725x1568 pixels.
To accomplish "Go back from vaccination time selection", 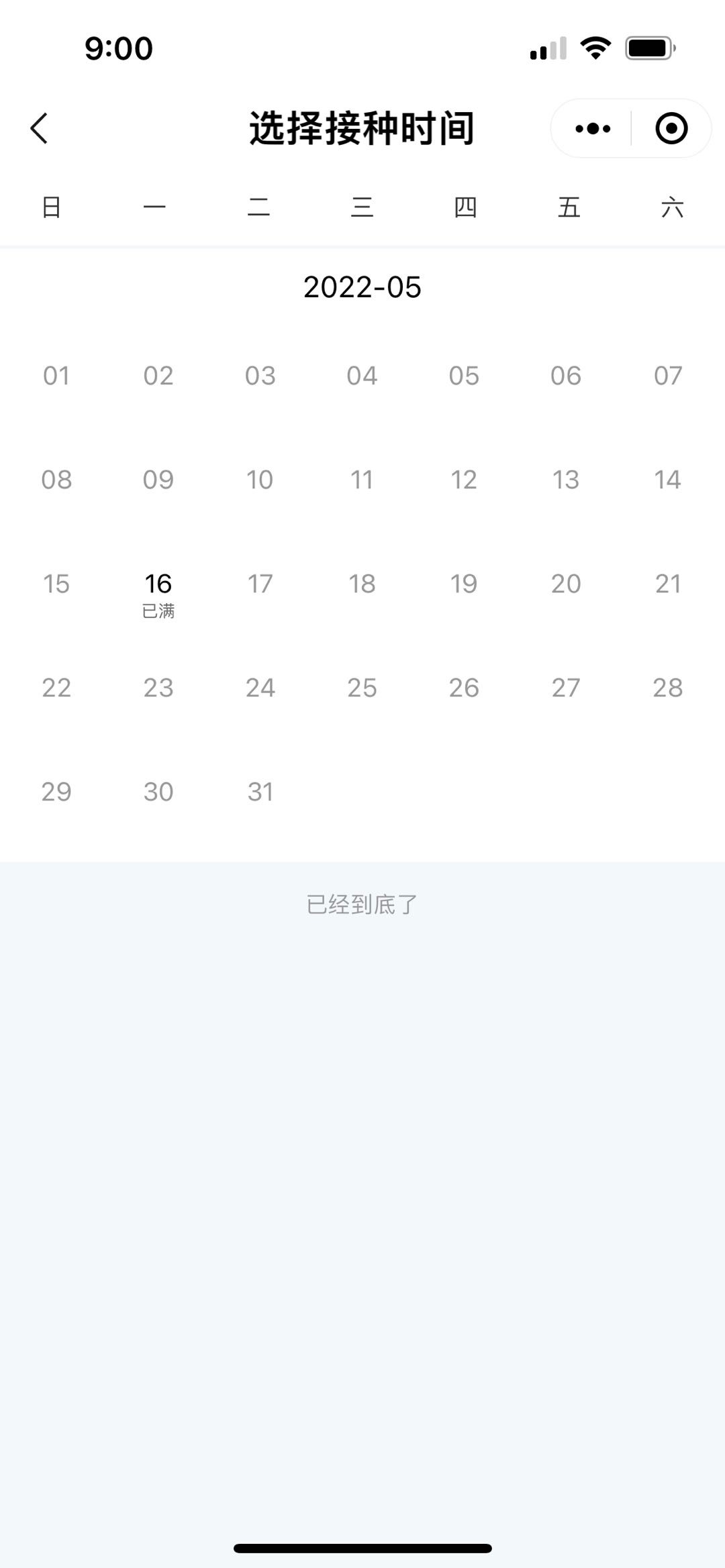I will pos(40,128).
